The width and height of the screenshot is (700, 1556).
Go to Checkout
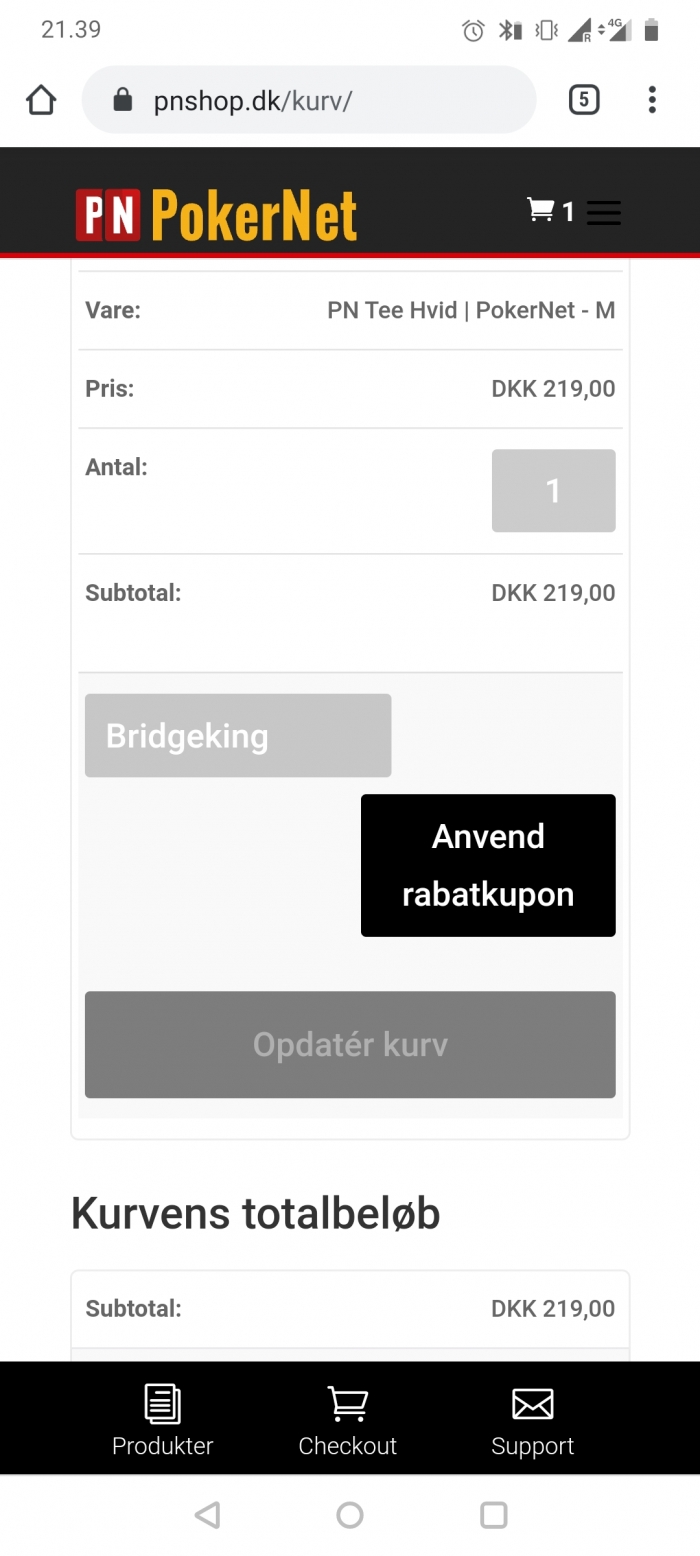click(348, 1421)
